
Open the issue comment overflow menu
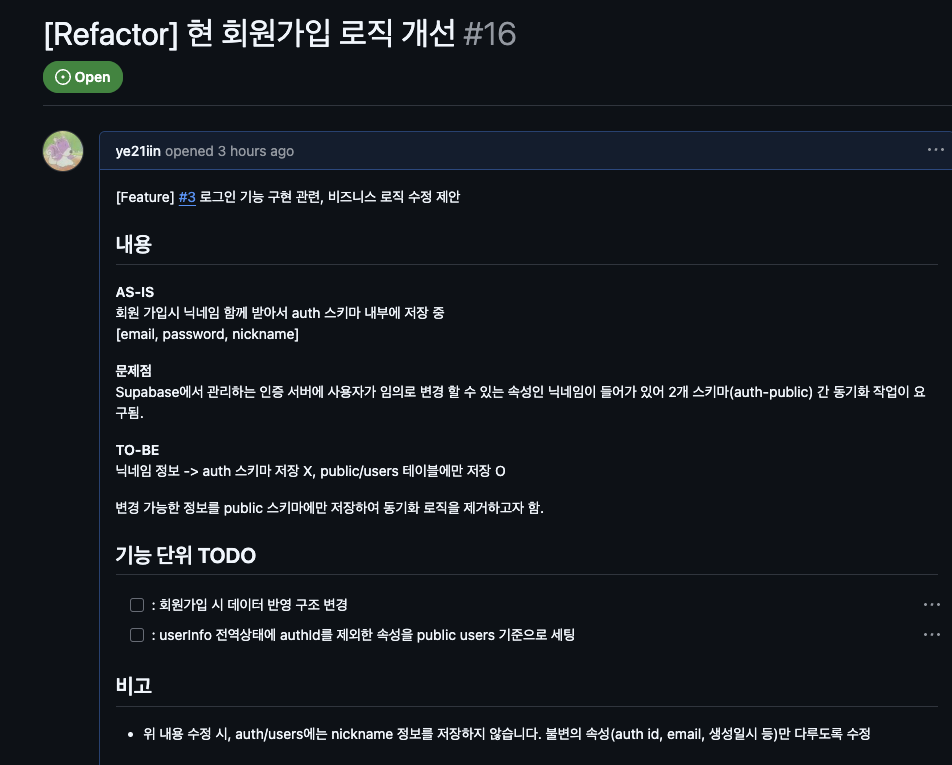935,150
